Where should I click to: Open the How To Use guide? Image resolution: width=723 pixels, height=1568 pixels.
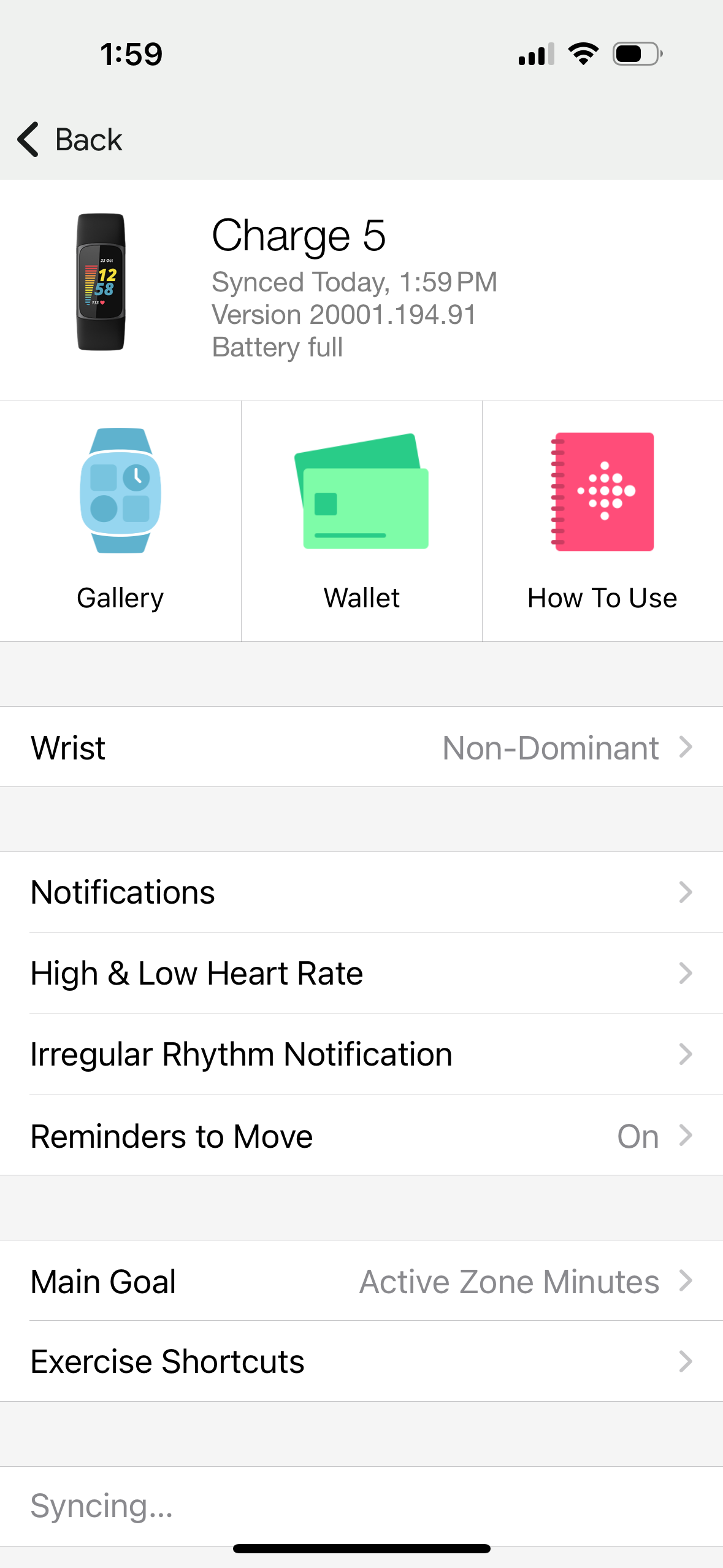point(602,521)
